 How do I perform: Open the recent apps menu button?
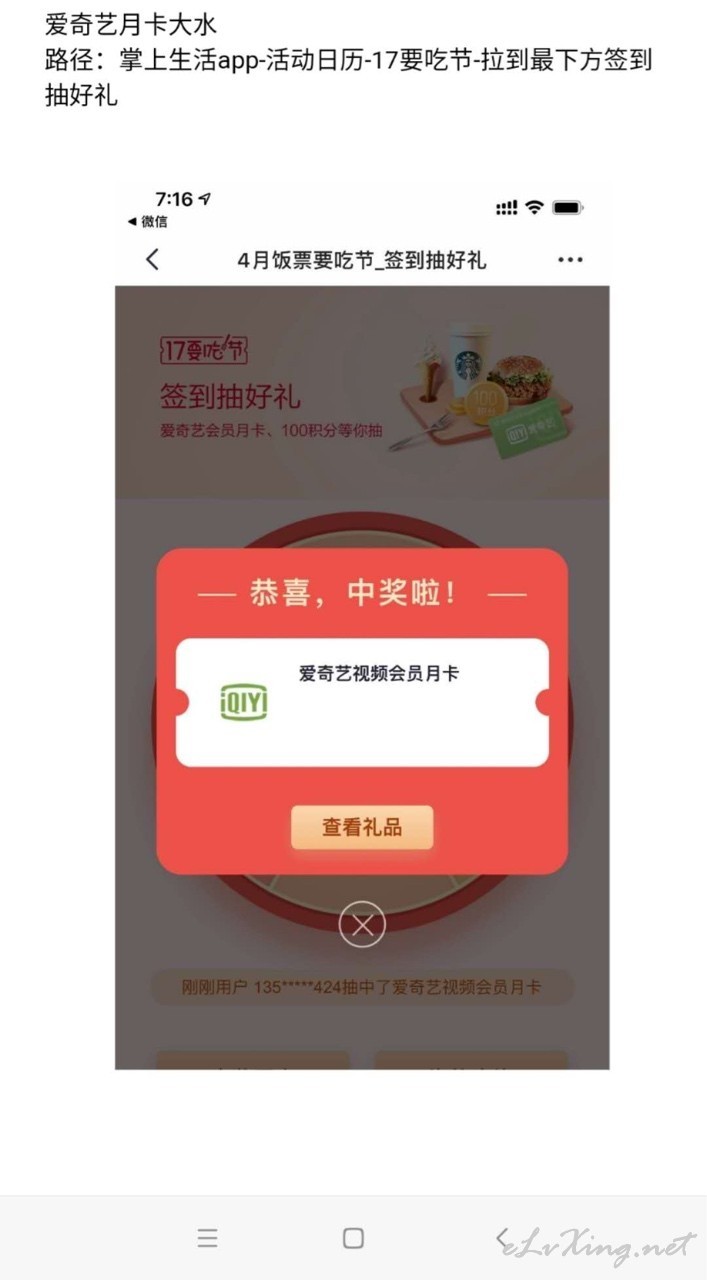tap(207, 1238)
